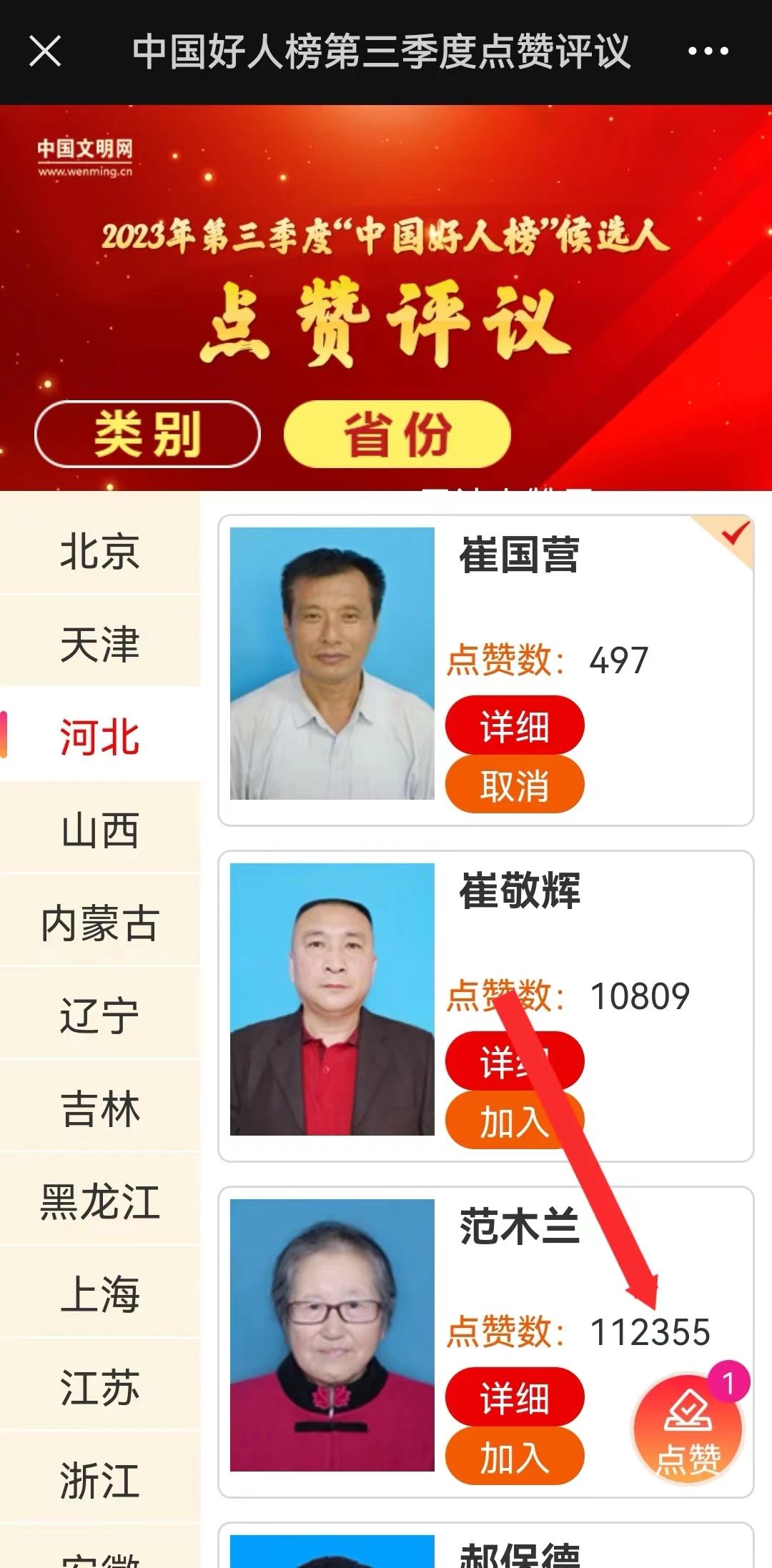Open the three-dot overflow menu
The width and height of the screenshot is (772, 1568).
click(x=708, y=51)
